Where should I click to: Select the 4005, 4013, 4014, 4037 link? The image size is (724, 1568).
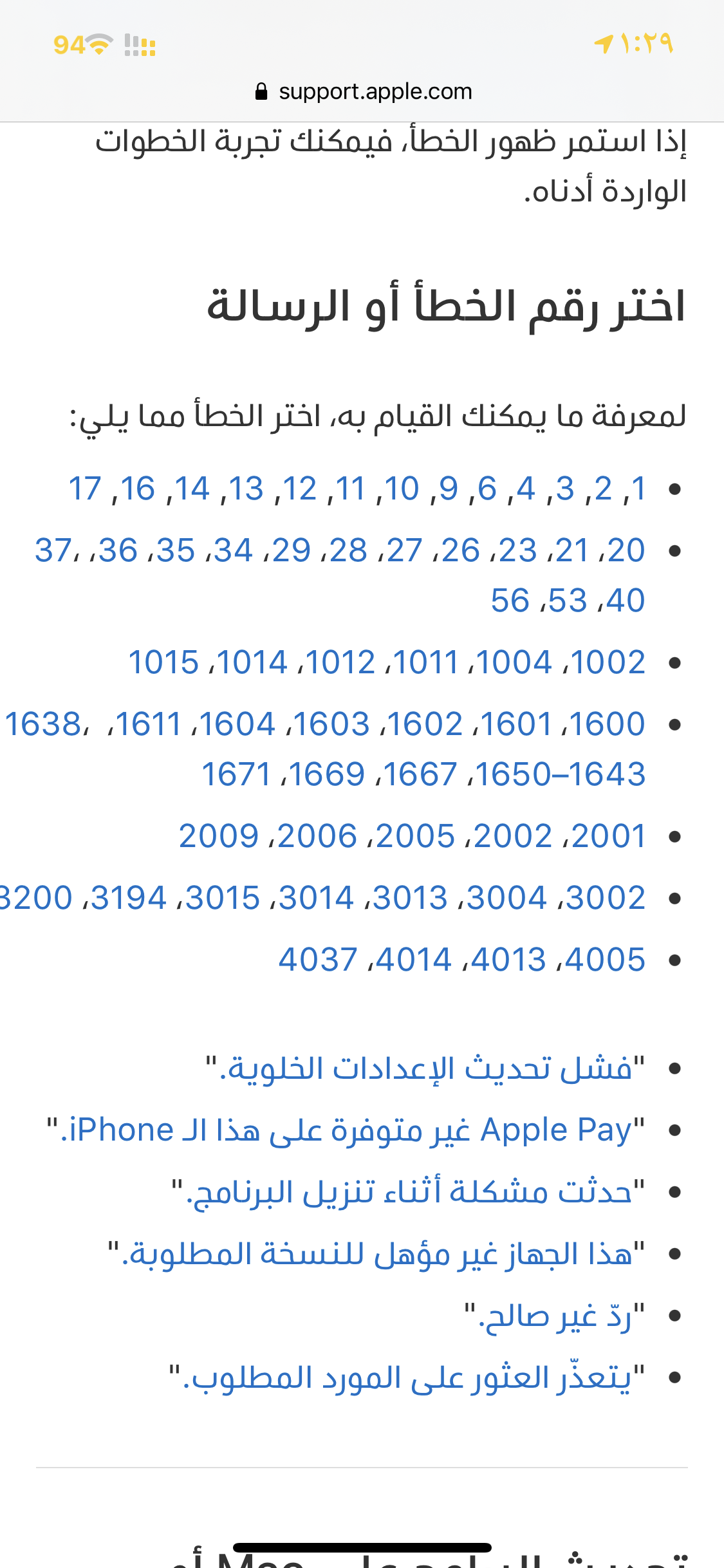coord(462,960)
